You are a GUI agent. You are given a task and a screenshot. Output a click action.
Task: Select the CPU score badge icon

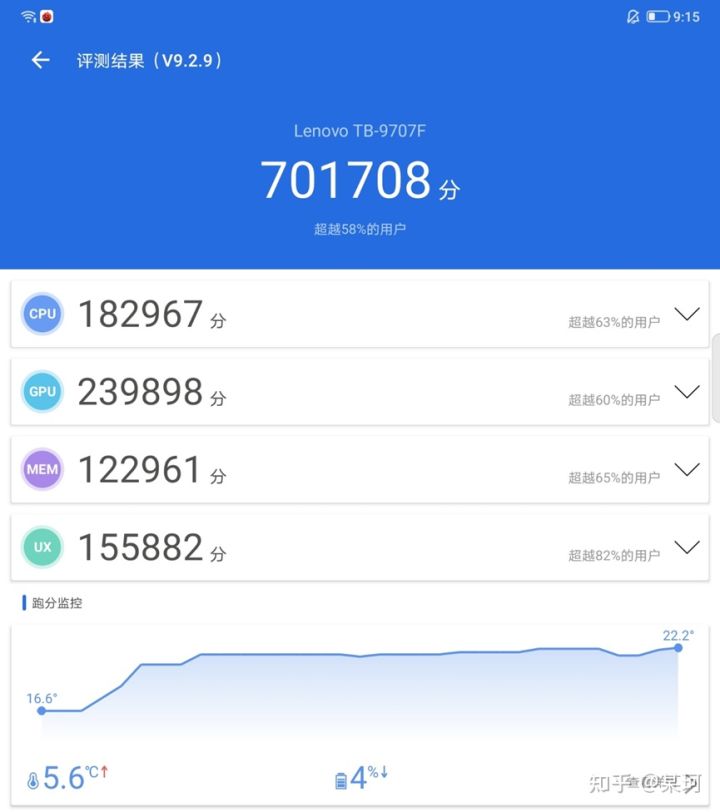42,313
